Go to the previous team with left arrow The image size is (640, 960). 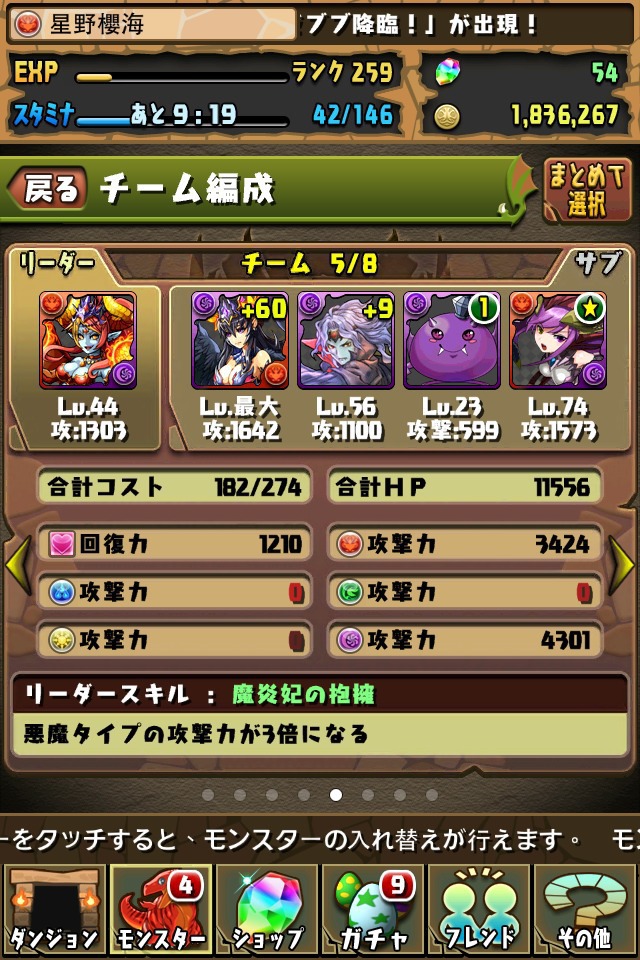[17, 567]
